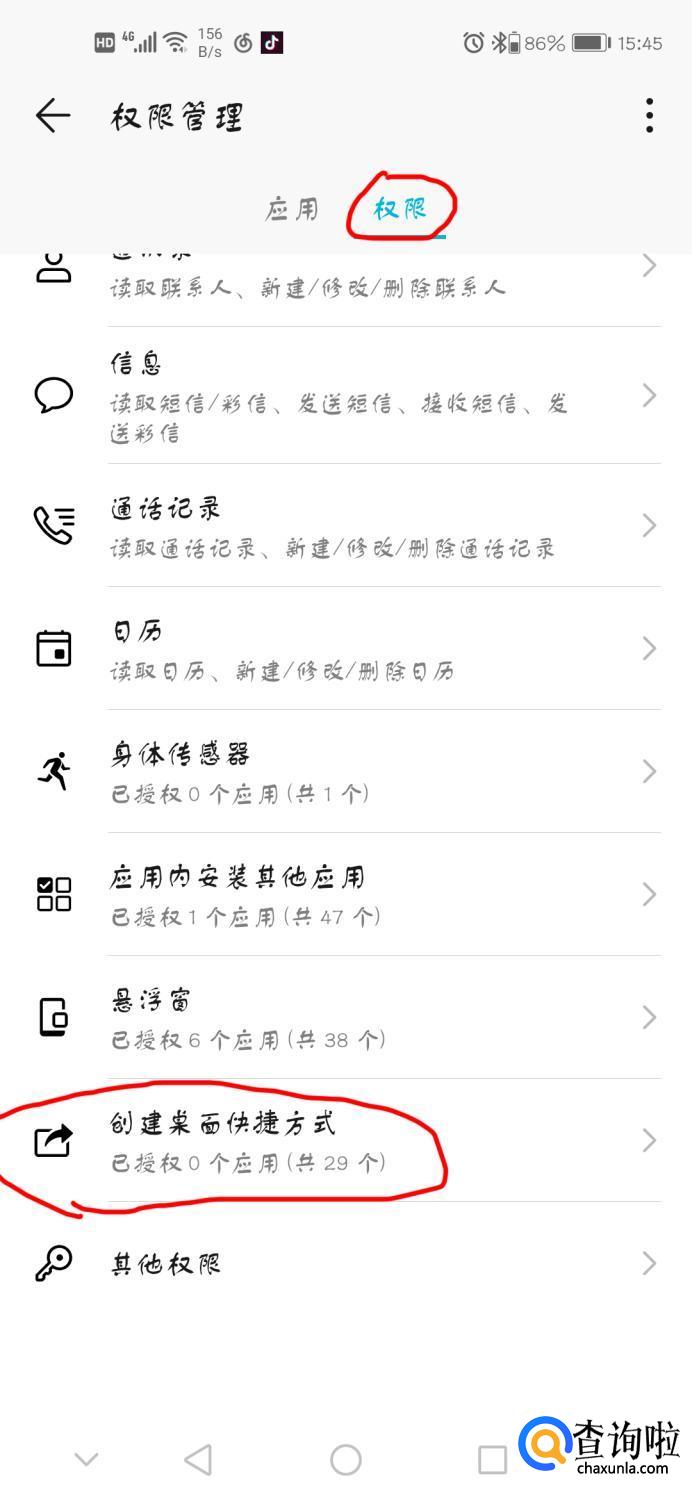Tap the system back triangle

coord(199,1460)
